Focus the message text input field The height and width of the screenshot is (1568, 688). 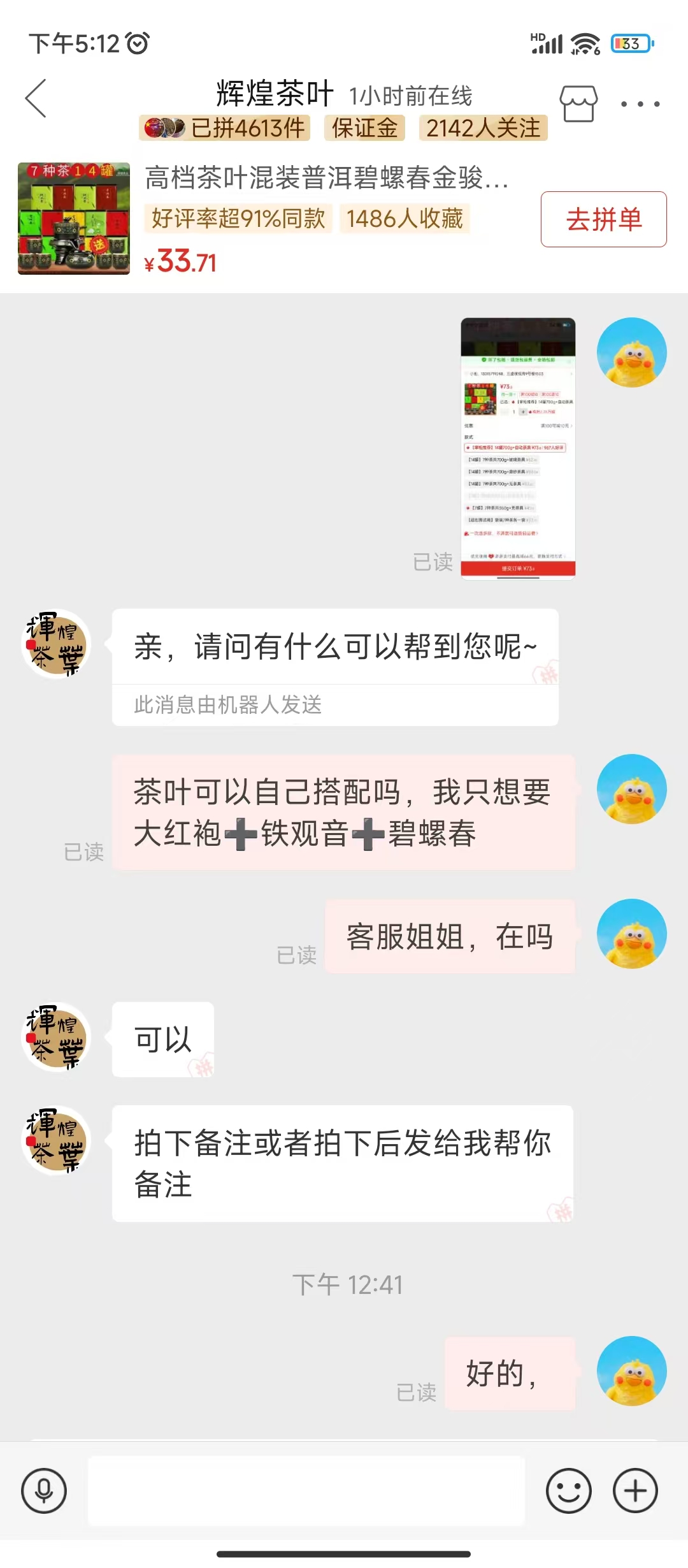[306, 1490]
